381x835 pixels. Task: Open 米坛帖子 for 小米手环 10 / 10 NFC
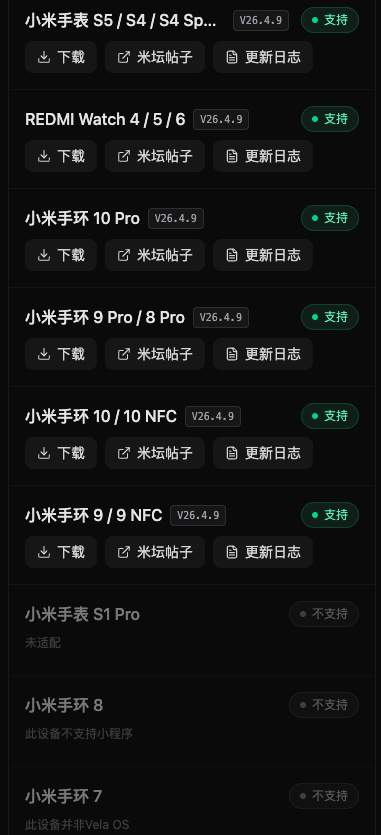[155, 453]
